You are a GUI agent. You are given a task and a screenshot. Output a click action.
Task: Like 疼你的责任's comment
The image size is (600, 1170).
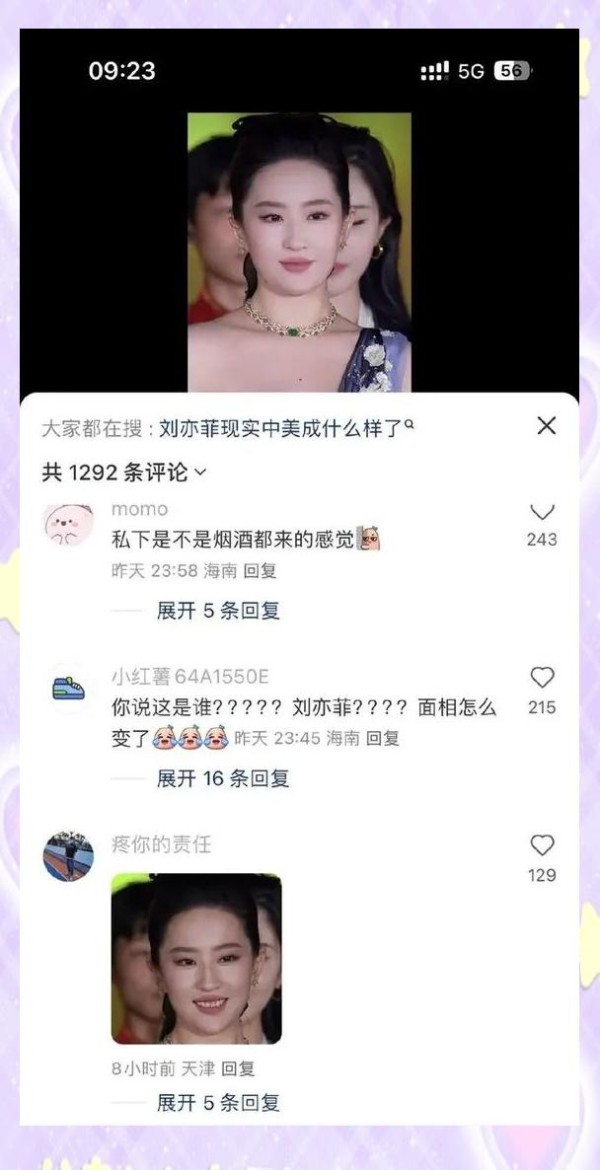point(542,846)
